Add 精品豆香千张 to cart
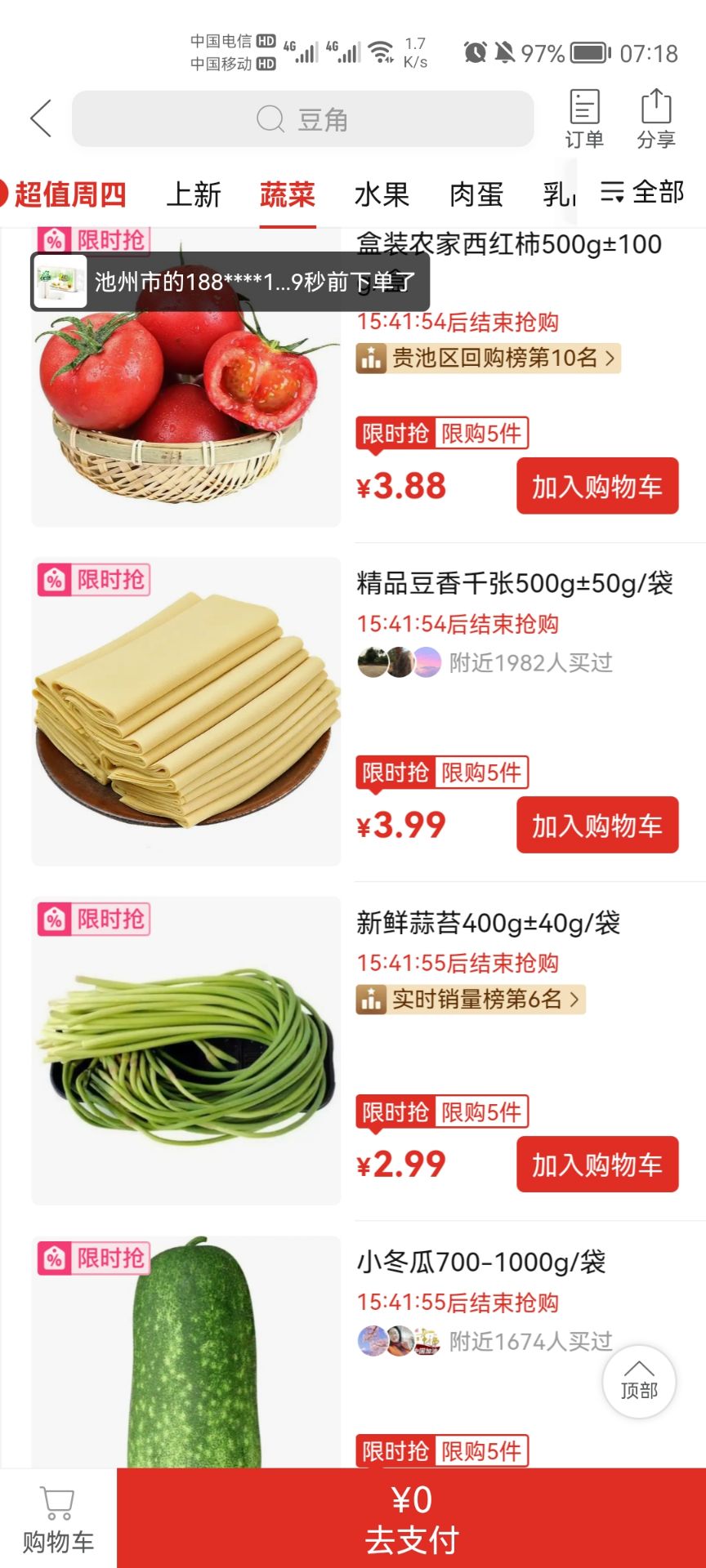 pos(597,825)
